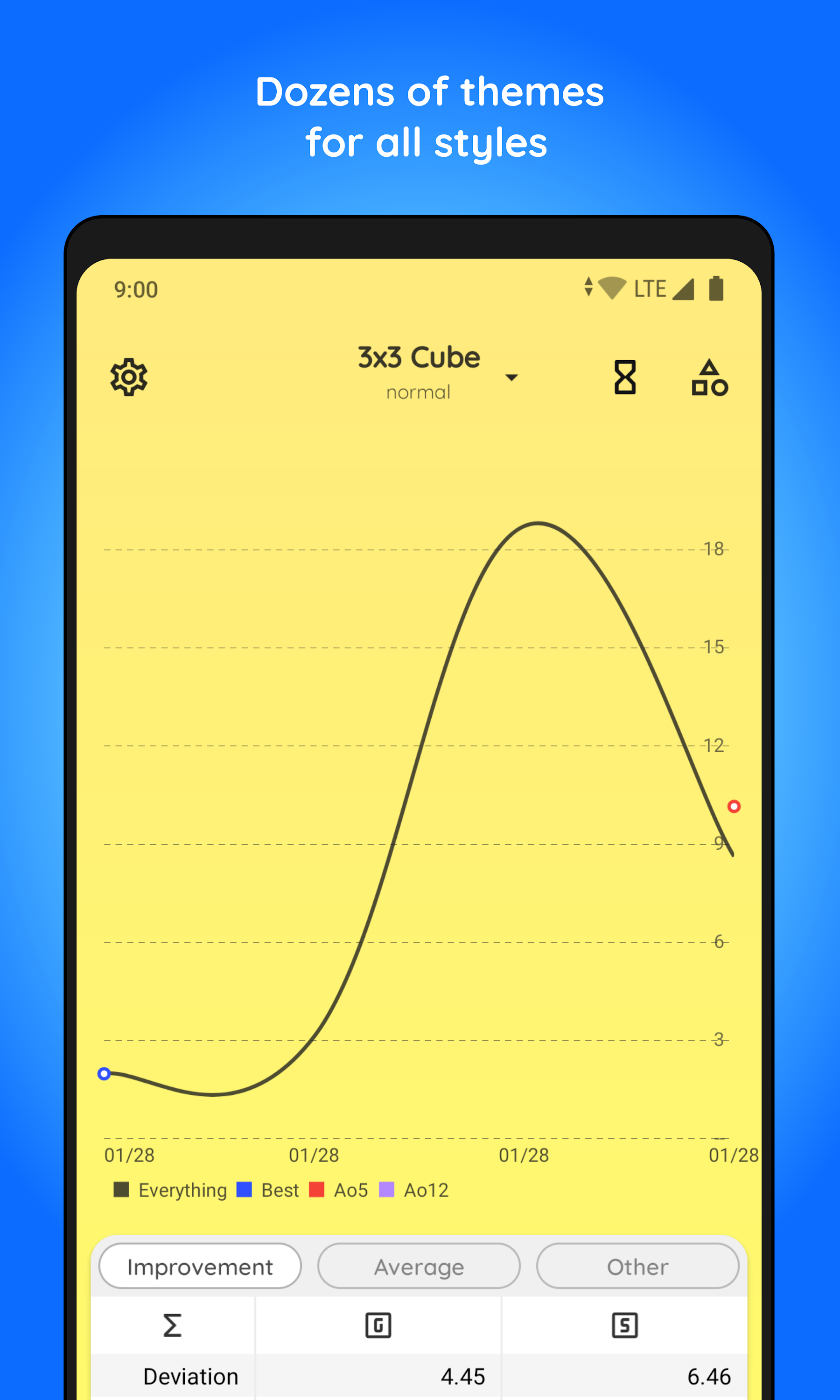Click the red Ao5 legend swatch
Screen dimensions: 840x1400
tap(315, 1190)
